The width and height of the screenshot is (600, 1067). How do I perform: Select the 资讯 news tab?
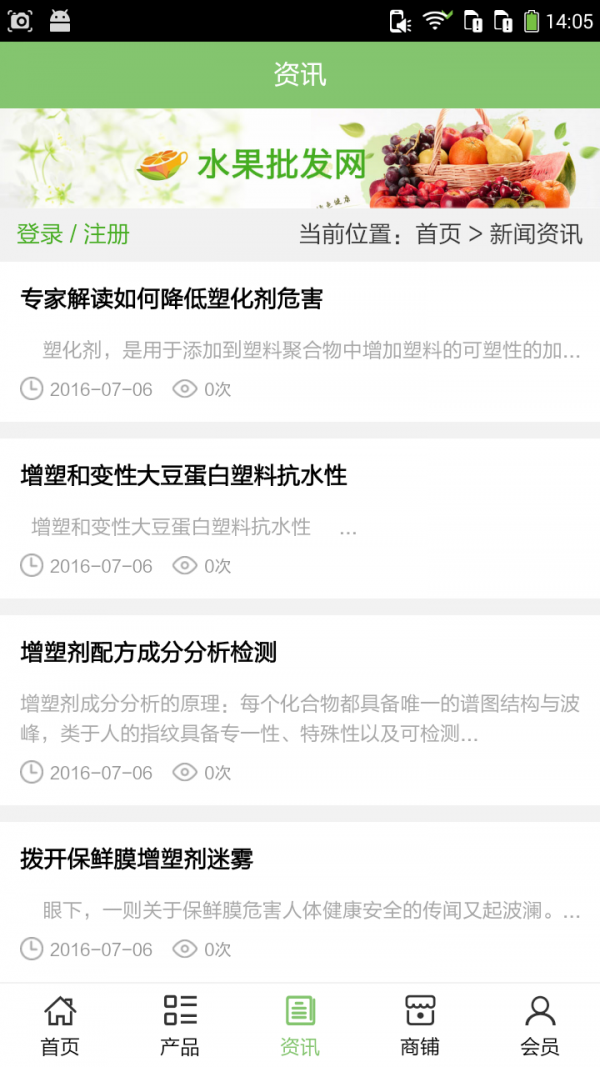[x=300, y=1025]
